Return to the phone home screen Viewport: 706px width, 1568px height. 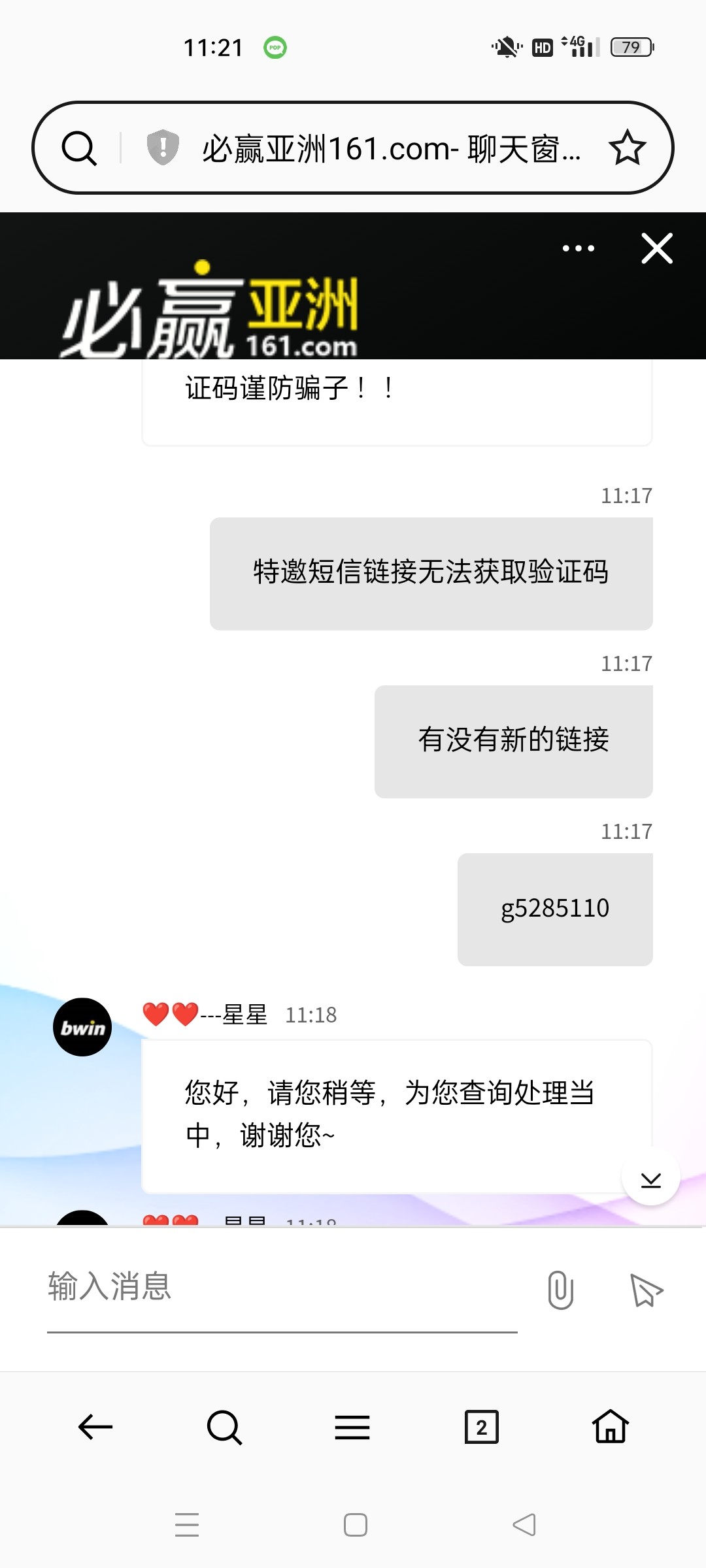pyautogui.click(x=355, y=1525)
